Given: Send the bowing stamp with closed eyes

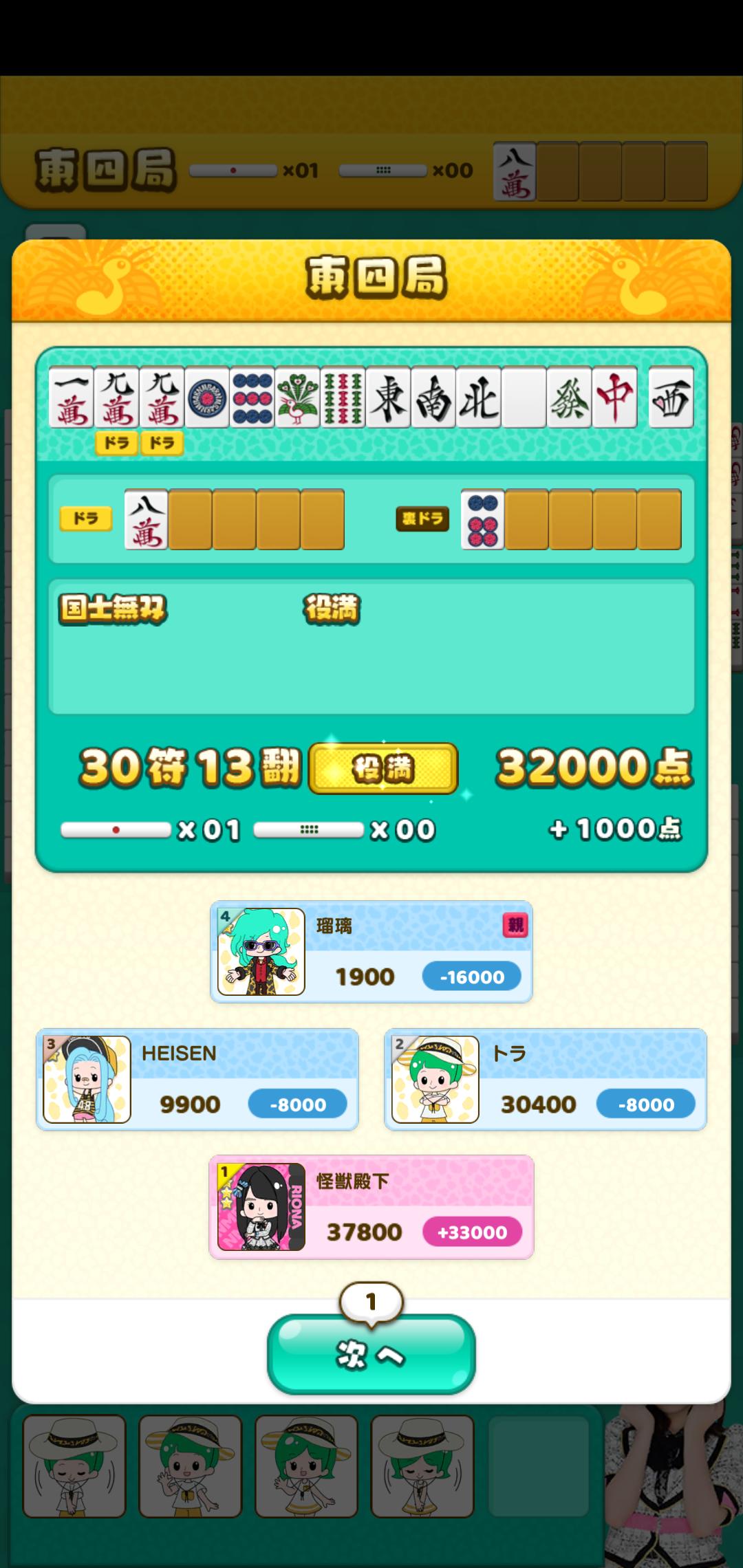Looking at the screenshot, I should (74, 1466).
